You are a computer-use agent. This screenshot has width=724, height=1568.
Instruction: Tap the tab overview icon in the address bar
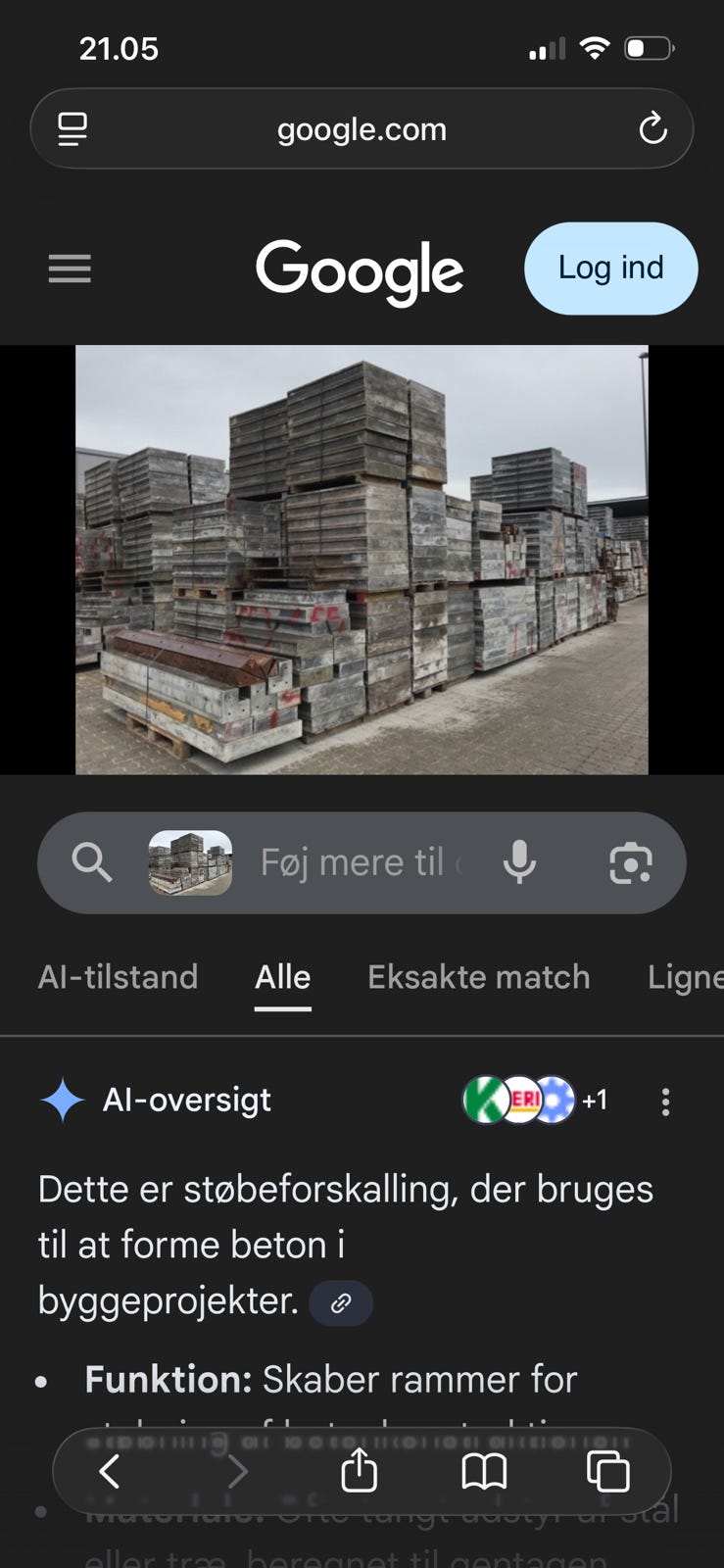point(71,128)
